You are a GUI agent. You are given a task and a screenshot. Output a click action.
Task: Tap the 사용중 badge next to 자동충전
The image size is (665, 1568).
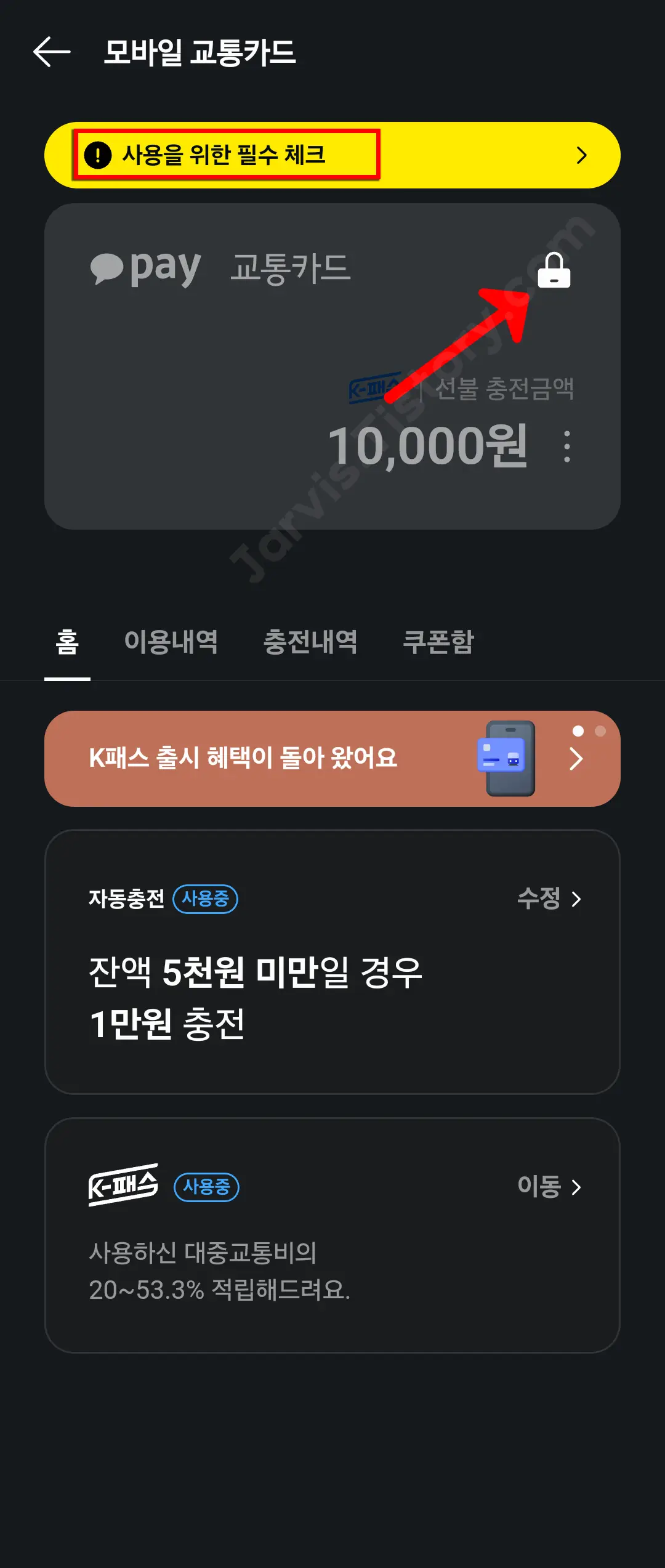point(206,899)
